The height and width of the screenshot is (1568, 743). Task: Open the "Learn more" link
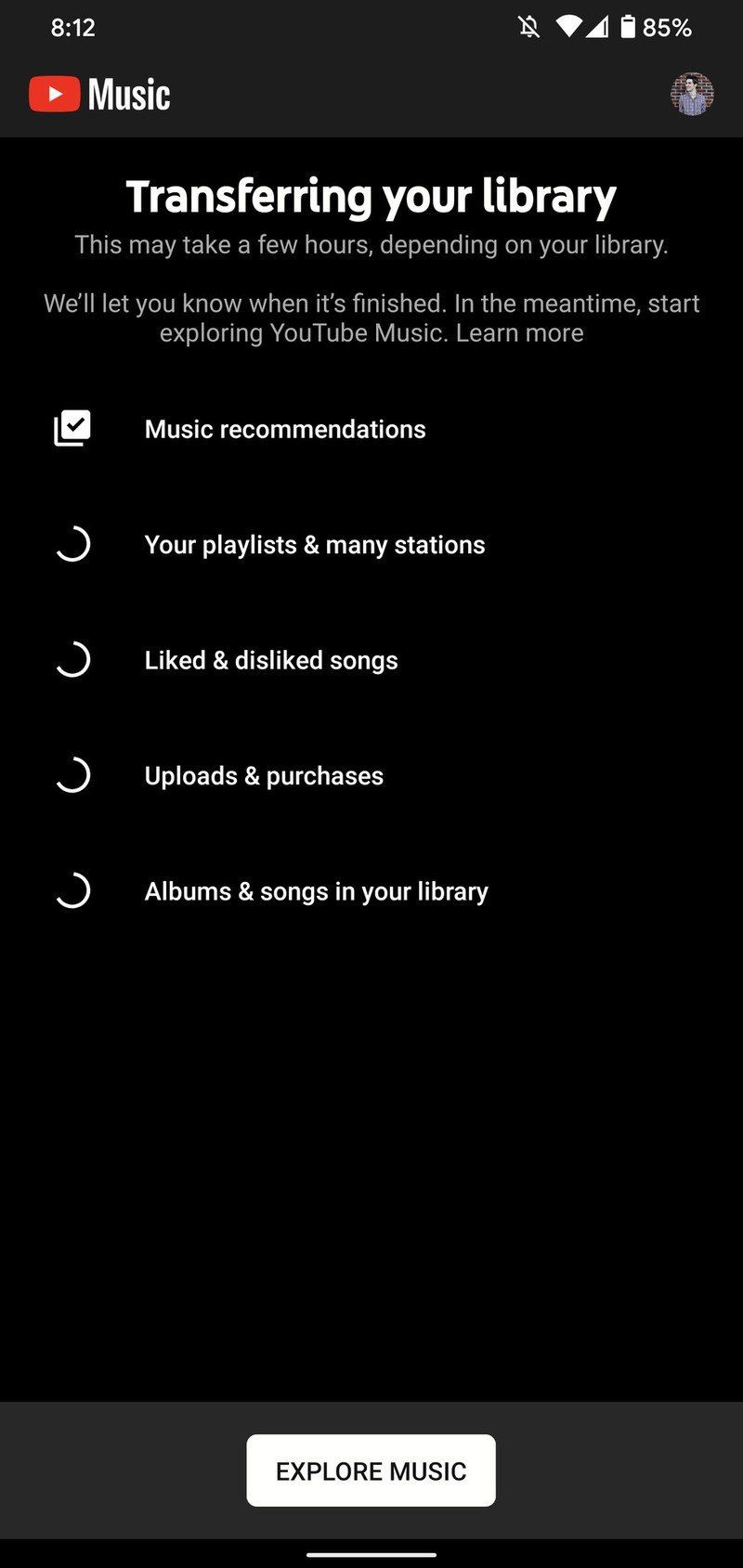point(521,332)
